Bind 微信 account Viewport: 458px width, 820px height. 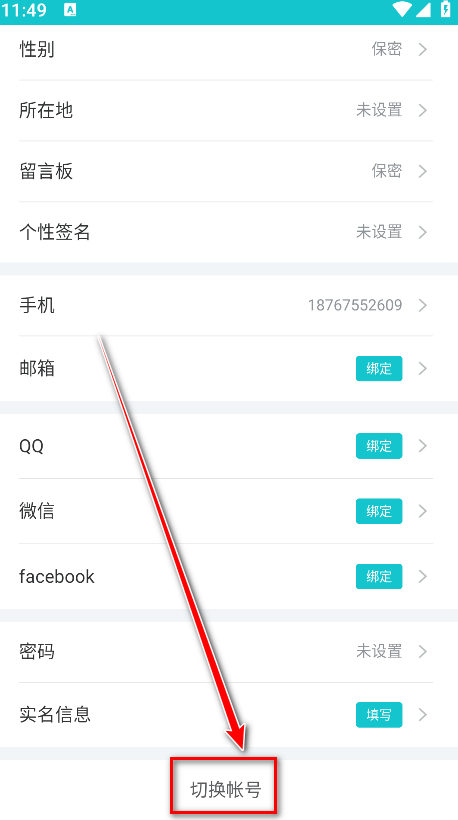click(379, 511)
